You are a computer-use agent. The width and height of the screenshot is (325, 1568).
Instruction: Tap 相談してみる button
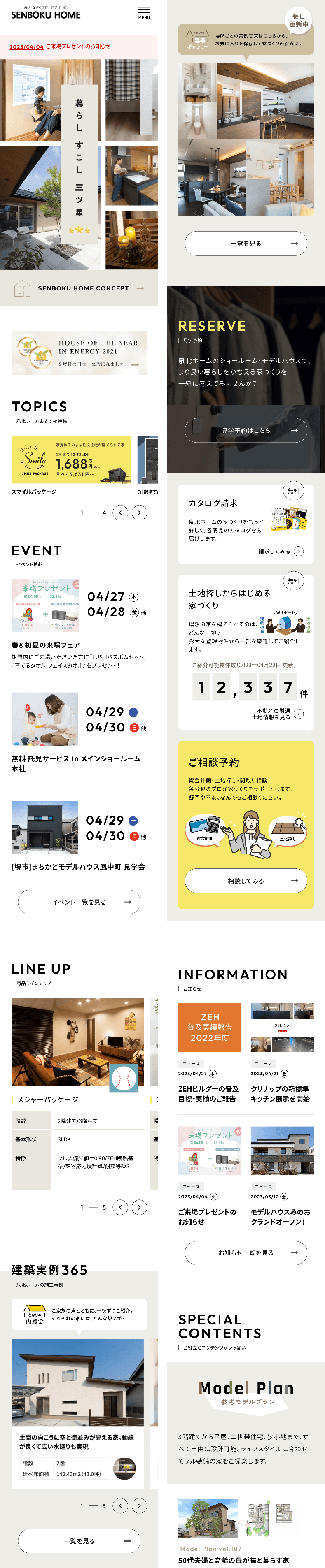point(246,881)
